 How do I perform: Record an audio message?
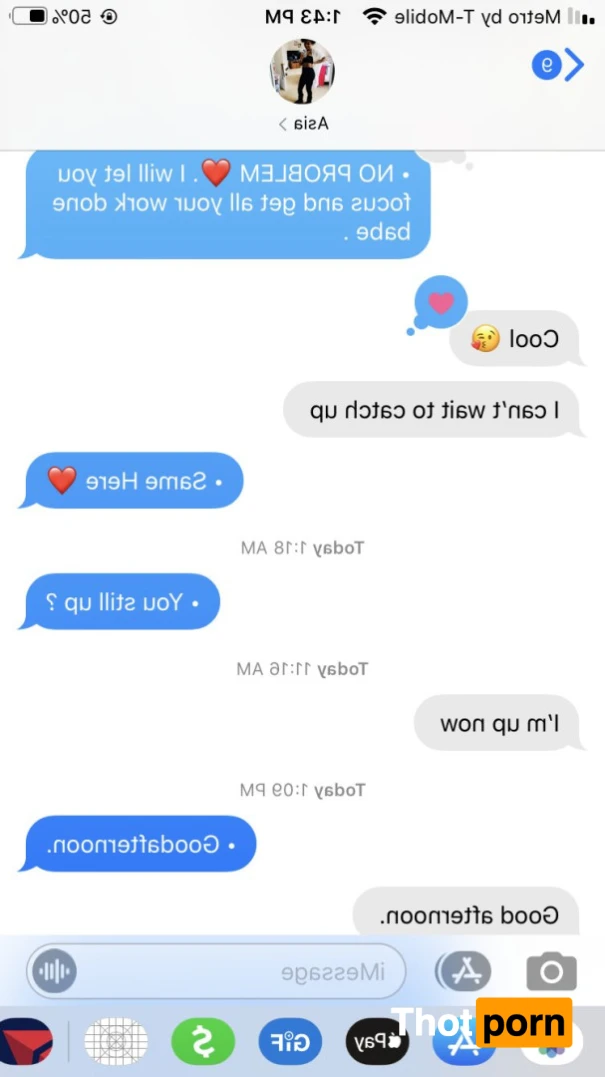pos(53,971)
